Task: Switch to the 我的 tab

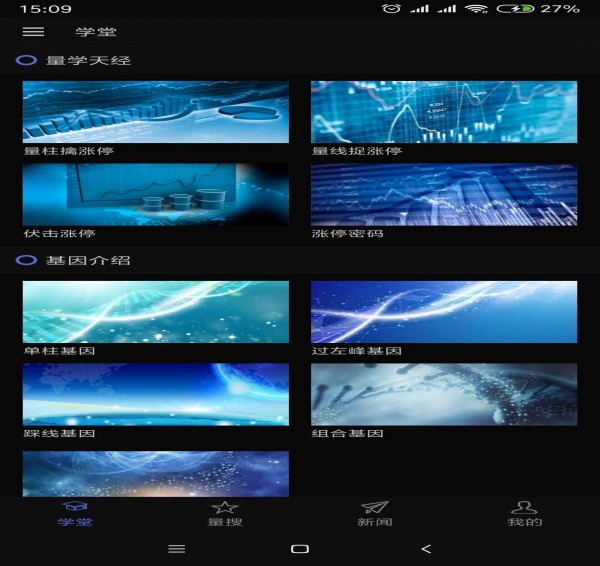Action: coord(525,514)
